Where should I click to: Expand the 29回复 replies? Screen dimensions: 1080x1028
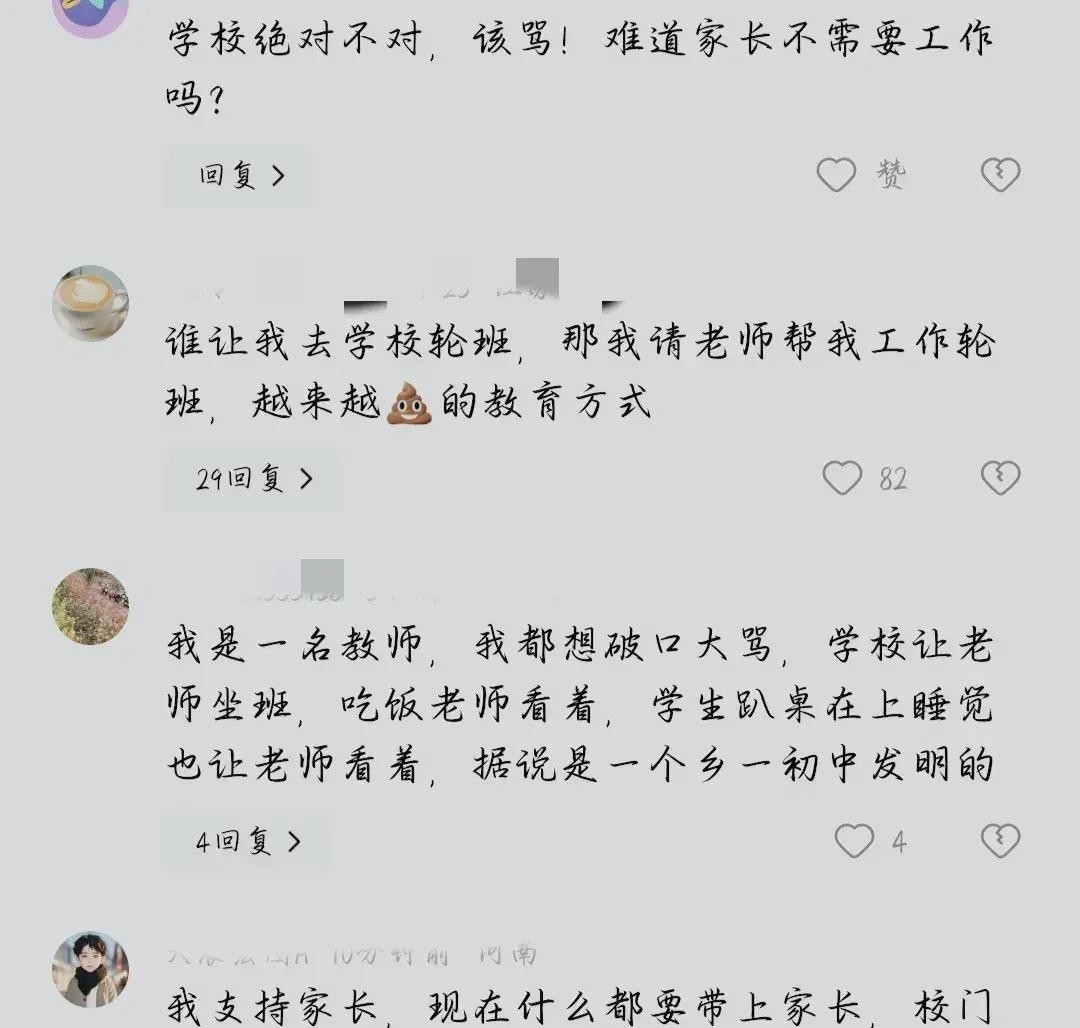pos(253,479)
